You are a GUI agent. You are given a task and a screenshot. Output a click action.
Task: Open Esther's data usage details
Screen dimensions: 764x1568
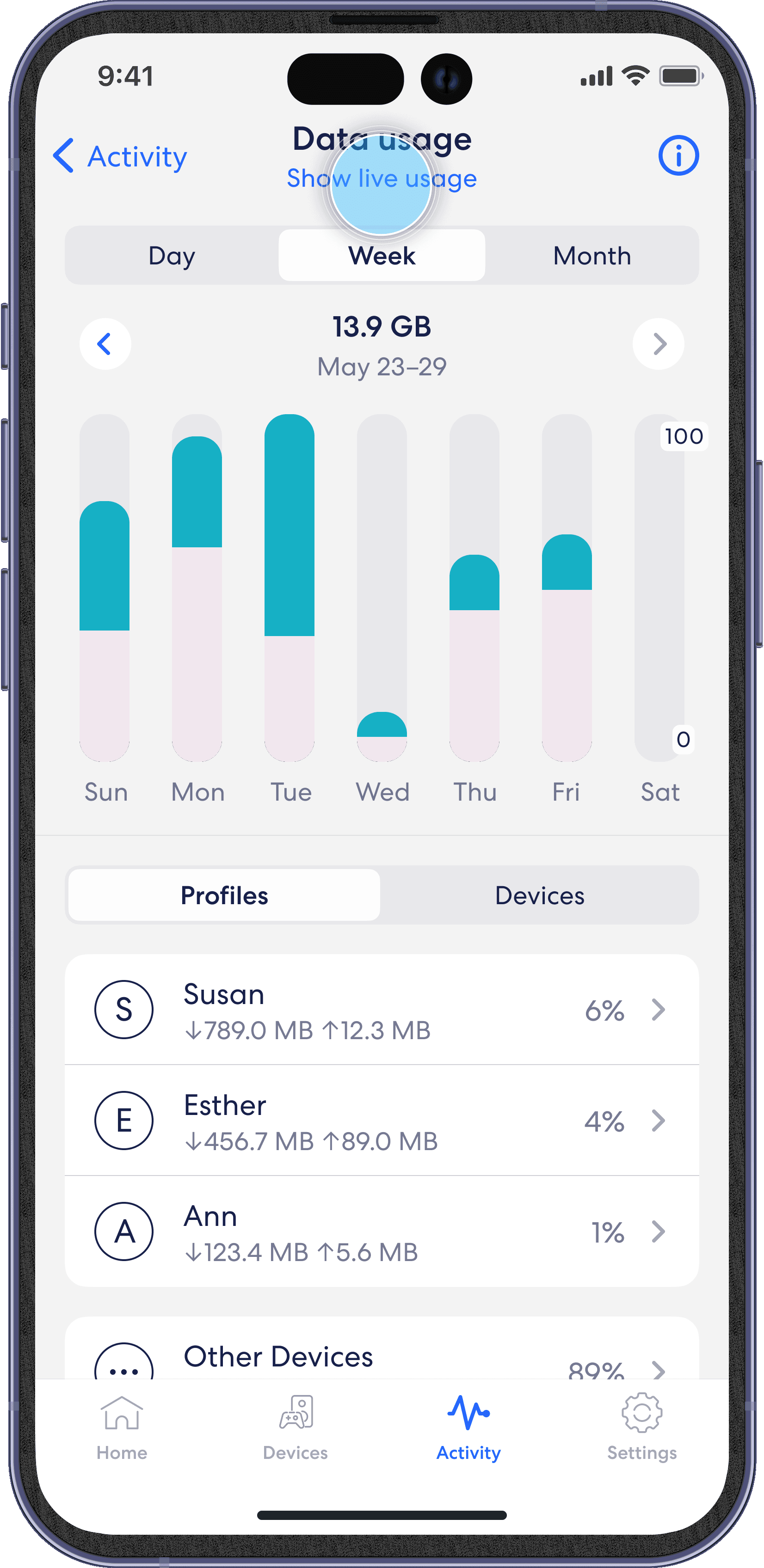[382, 1121]
